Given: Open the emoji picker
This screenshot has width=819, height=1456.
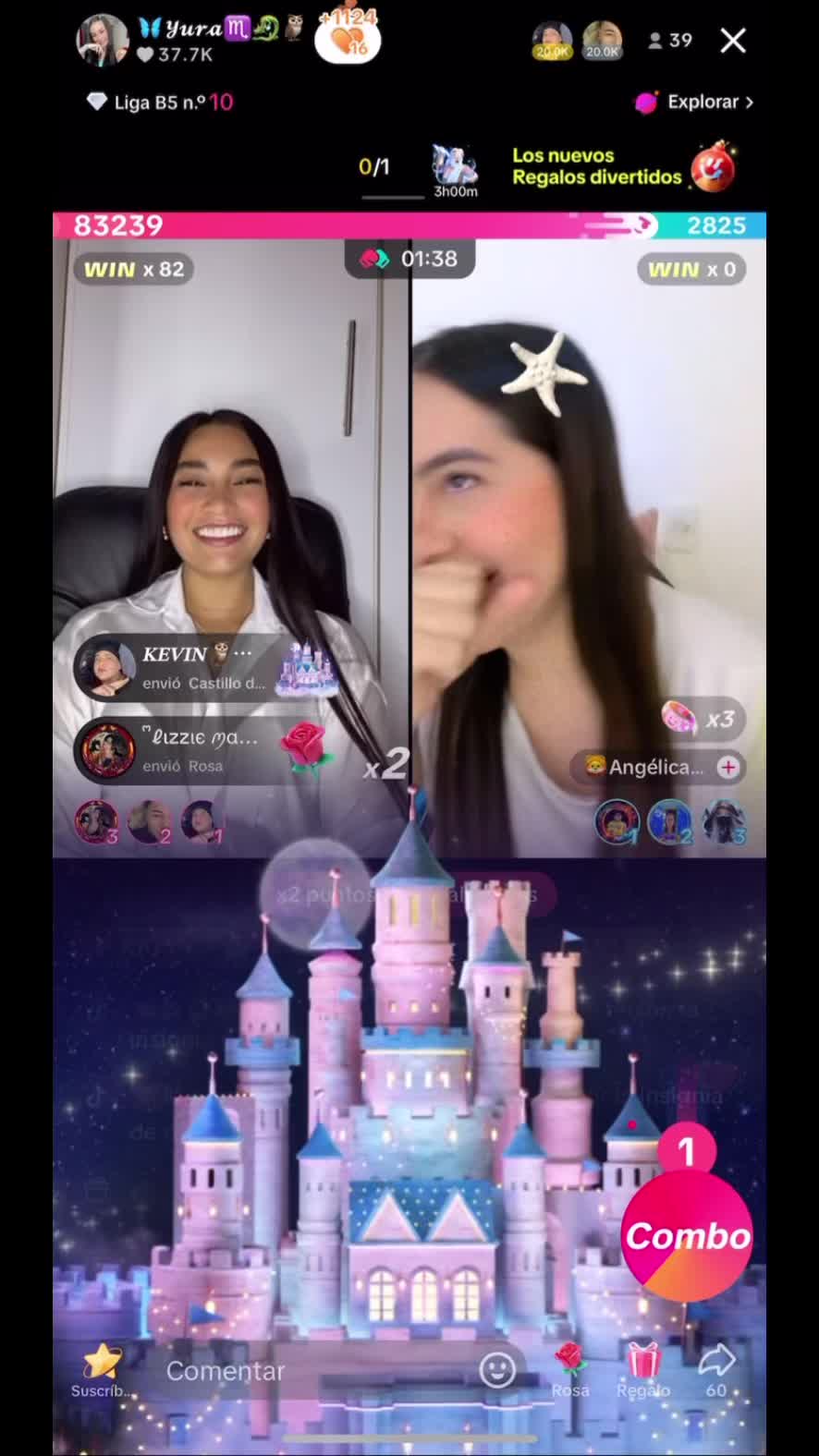Looking at the screenshot, I should coord(497,1370).
